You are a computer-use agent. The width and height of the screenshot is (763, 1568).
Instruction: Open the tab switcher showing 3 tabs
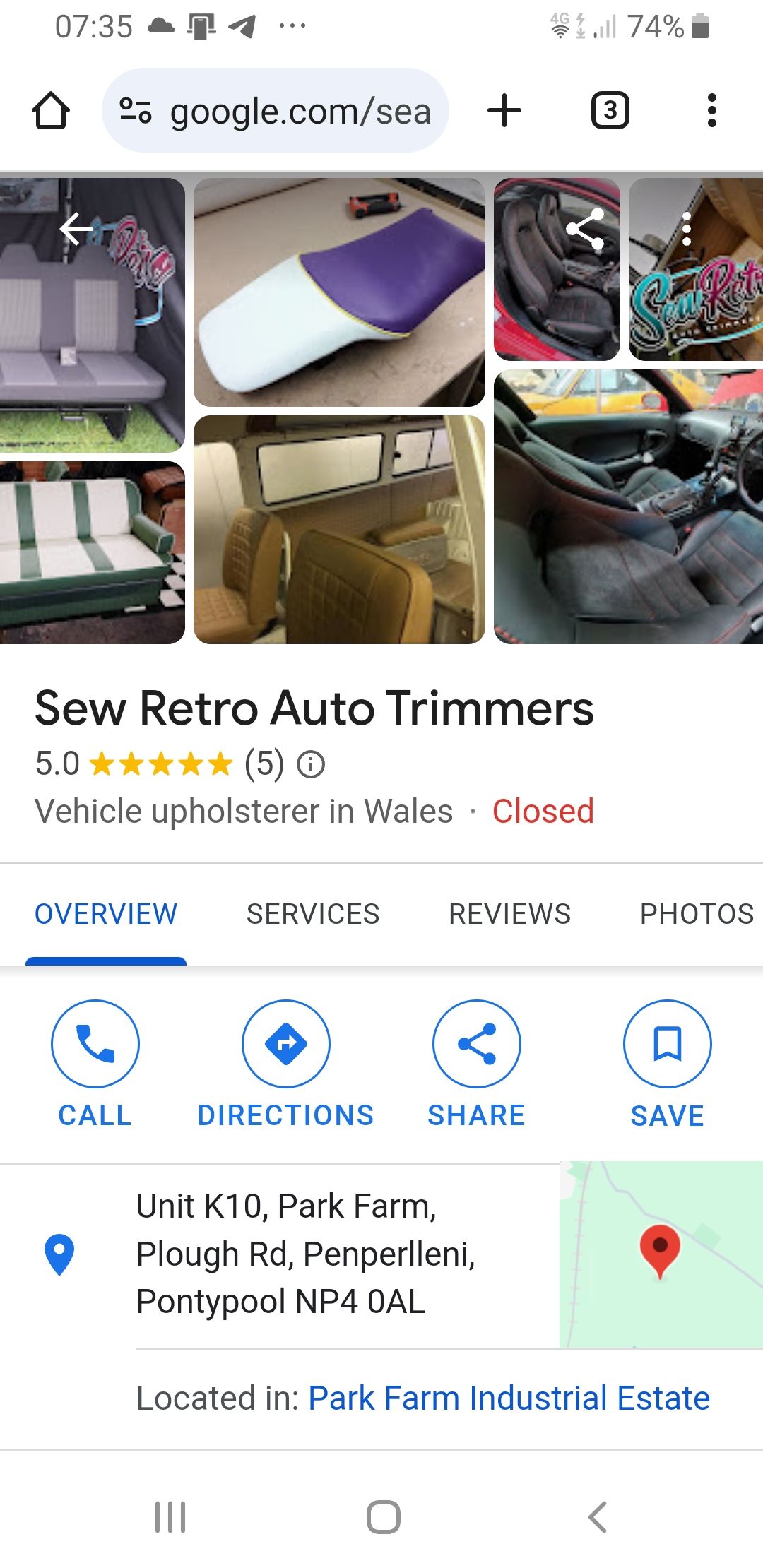coord(610,111)
